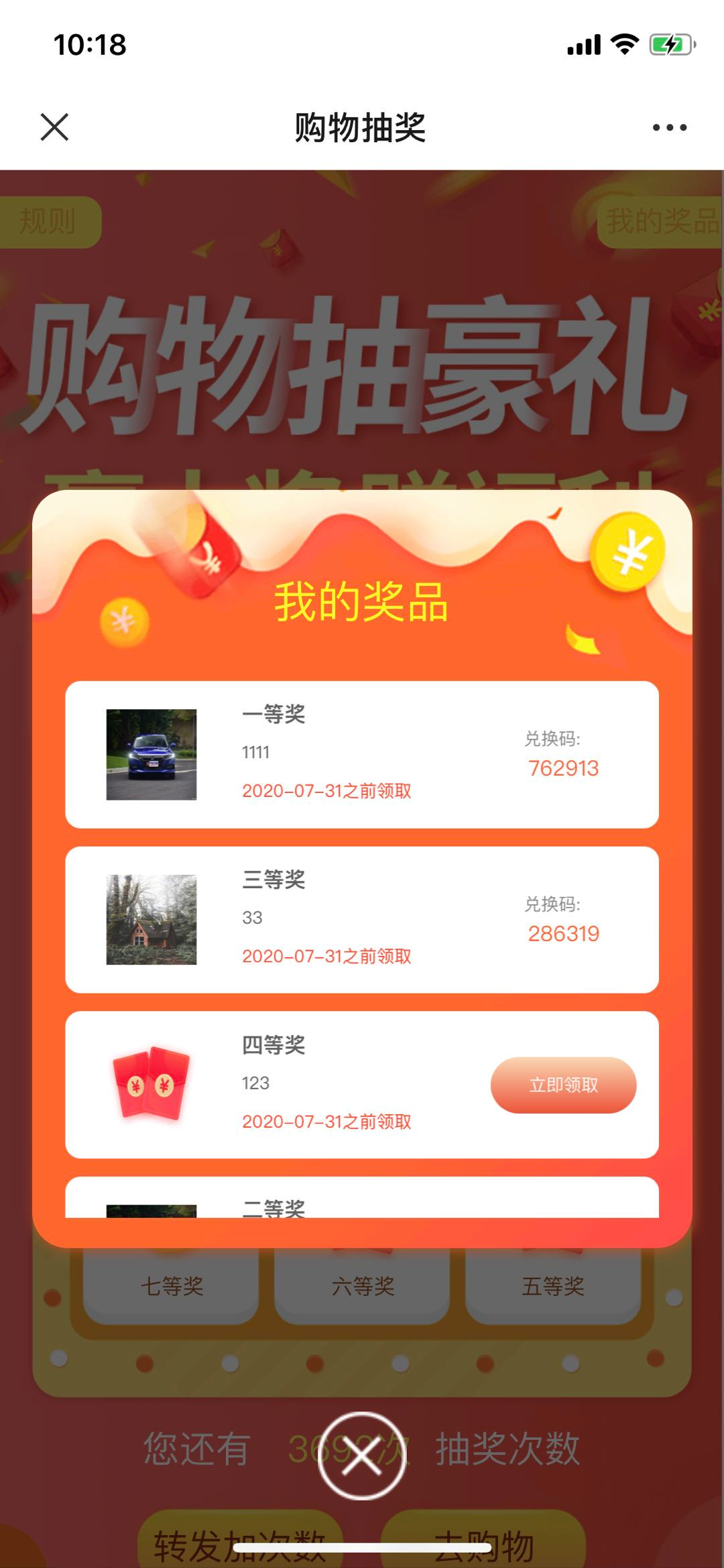Dismiss the 我的奖品 popup
The image size is (724, 1568).
click(362, 1455)
